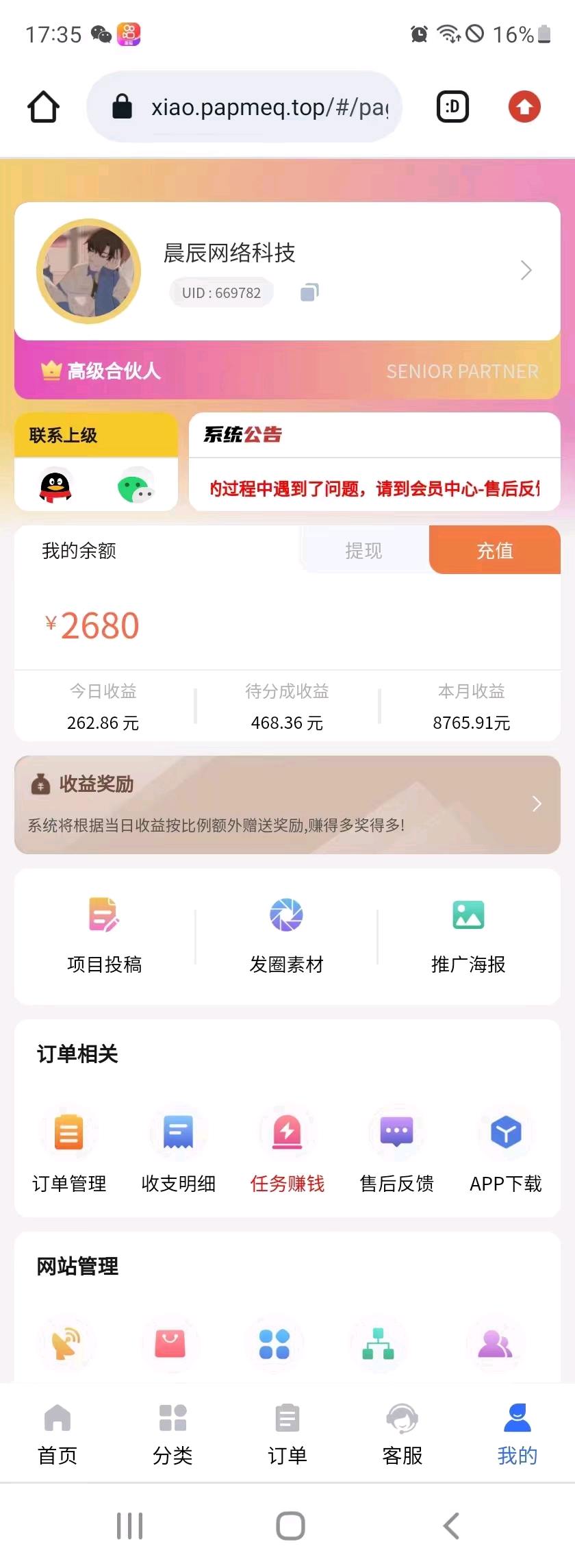Tap the 提现 withdraw button
The image size is (575, 1568).
(x=363, y=550)
